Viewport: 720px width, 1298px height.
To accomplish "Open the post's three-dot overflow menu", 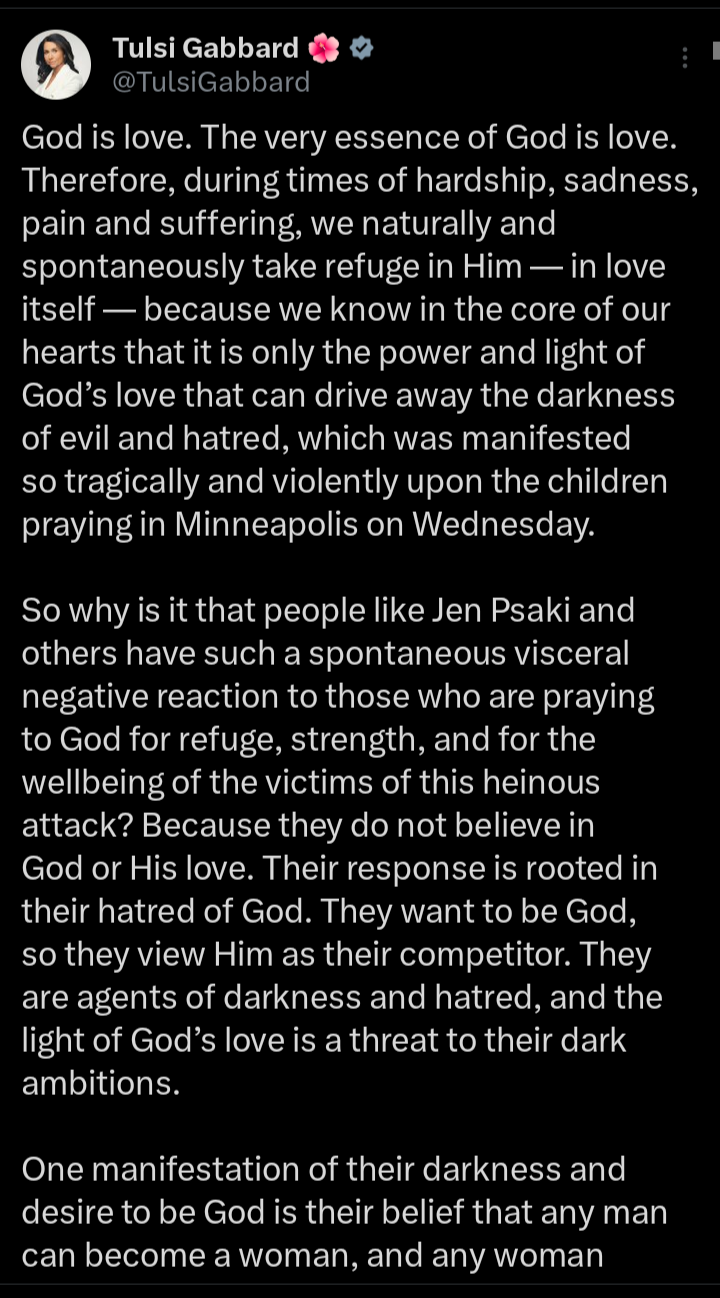I will (x=685, y=58).
